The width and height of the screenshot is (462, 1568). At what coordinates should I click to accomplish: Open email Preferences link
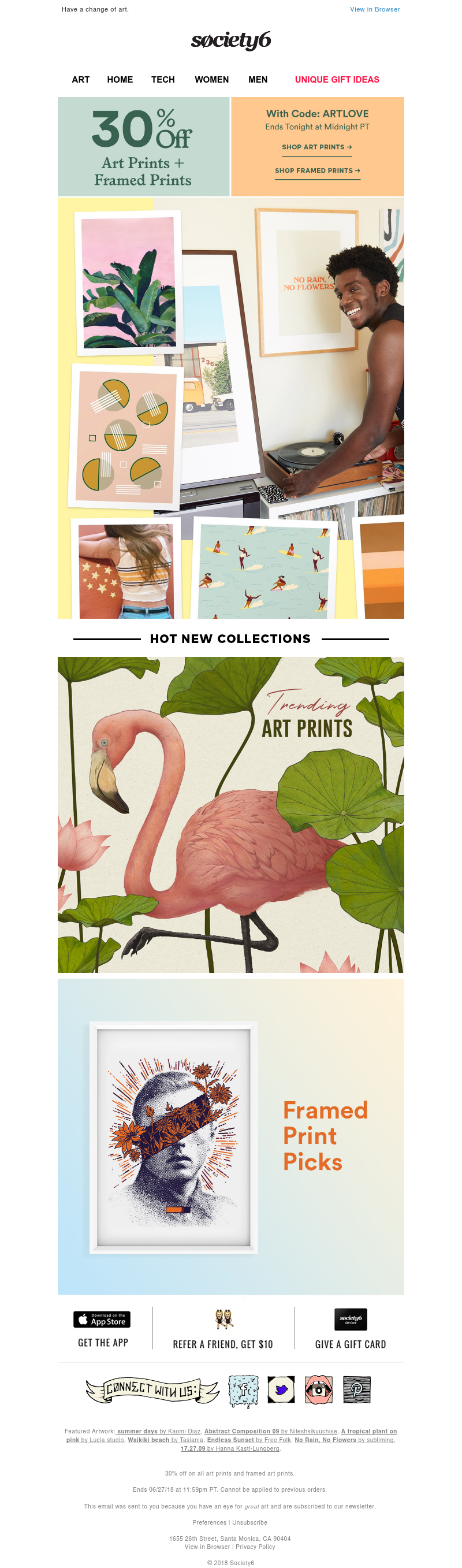(210, 1522)
